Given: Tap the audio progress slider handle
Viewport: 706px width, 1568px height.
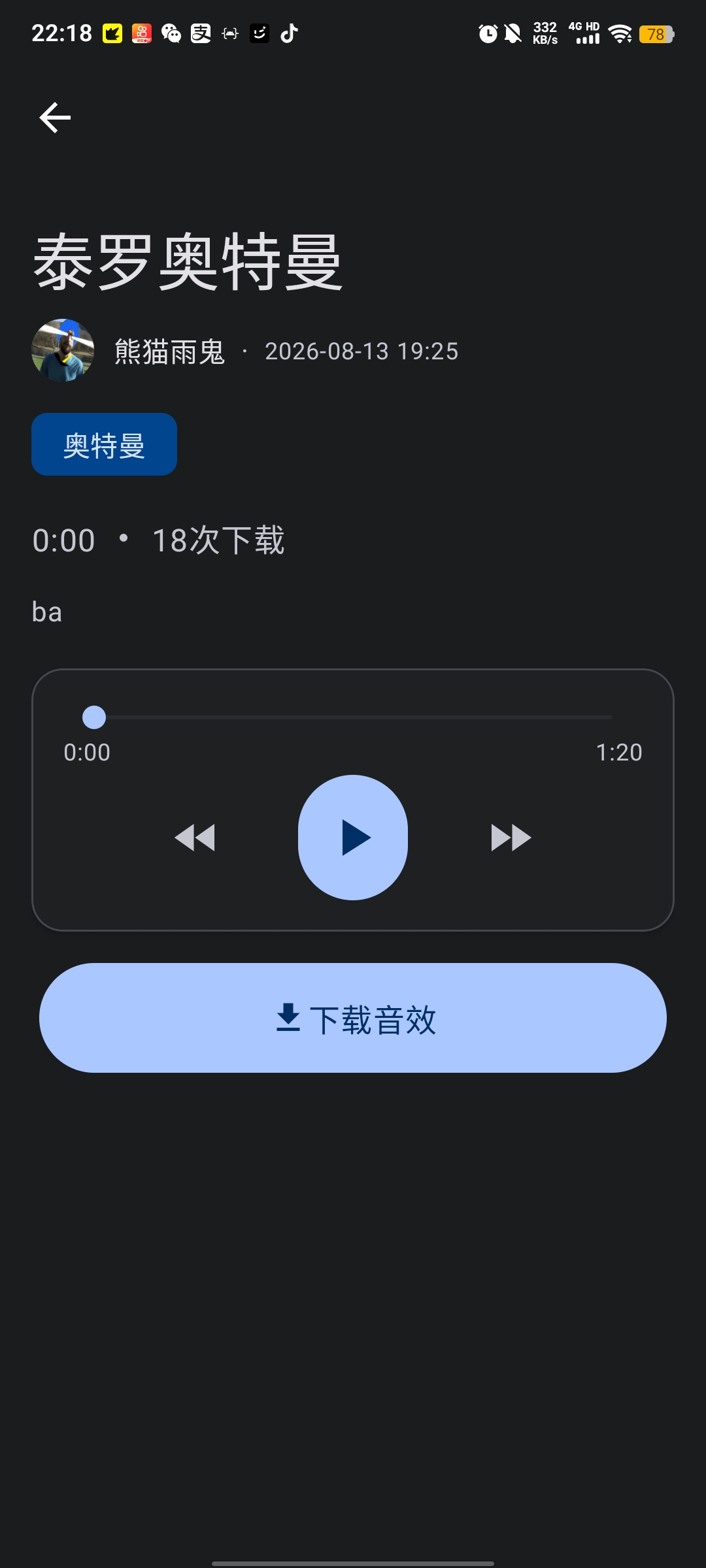Looking at the screenshot, I should (94, 717).
